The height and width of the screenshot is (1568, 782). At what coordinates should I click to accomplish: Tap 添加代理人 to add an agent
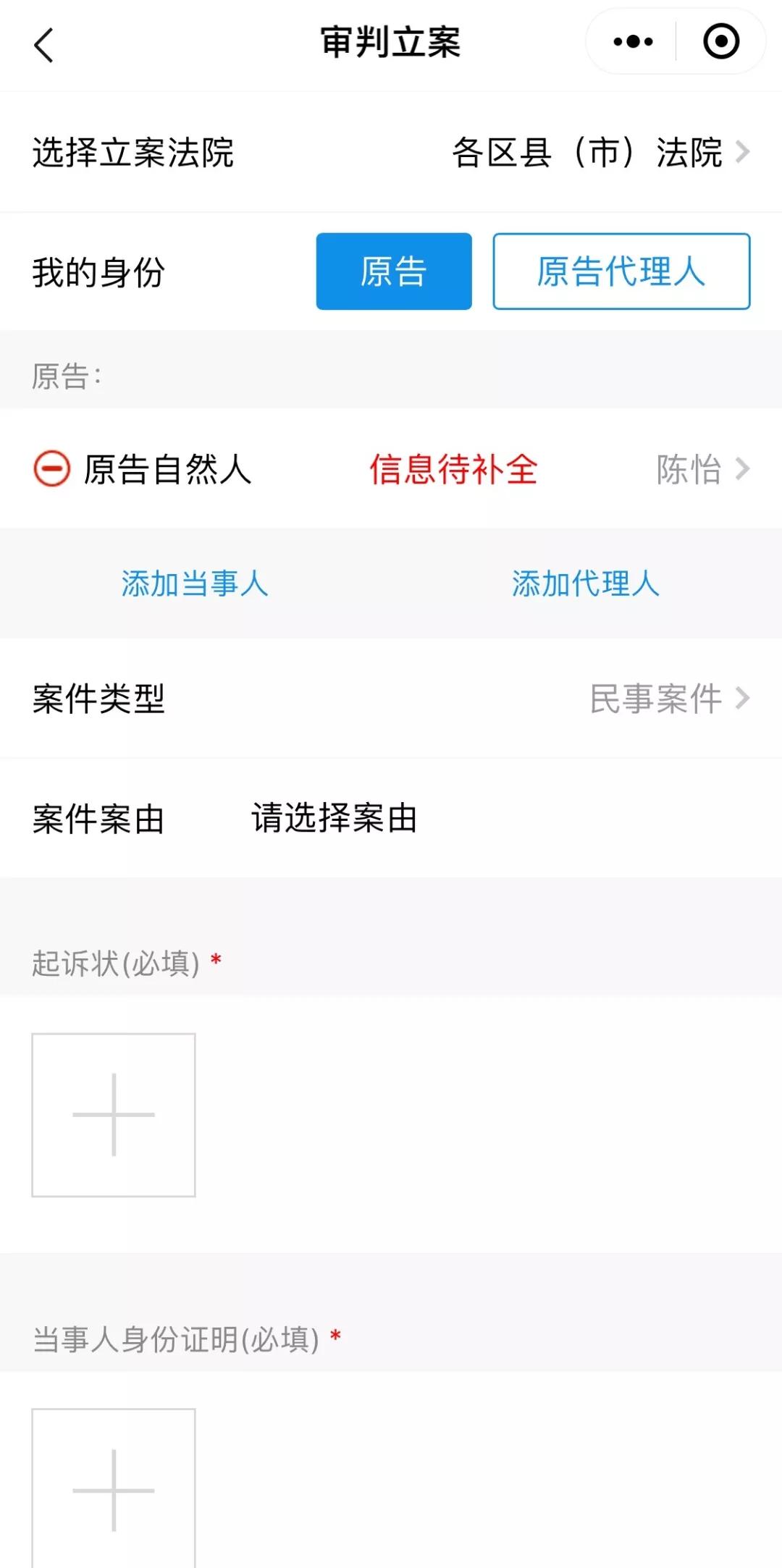(x=586, y=583)
